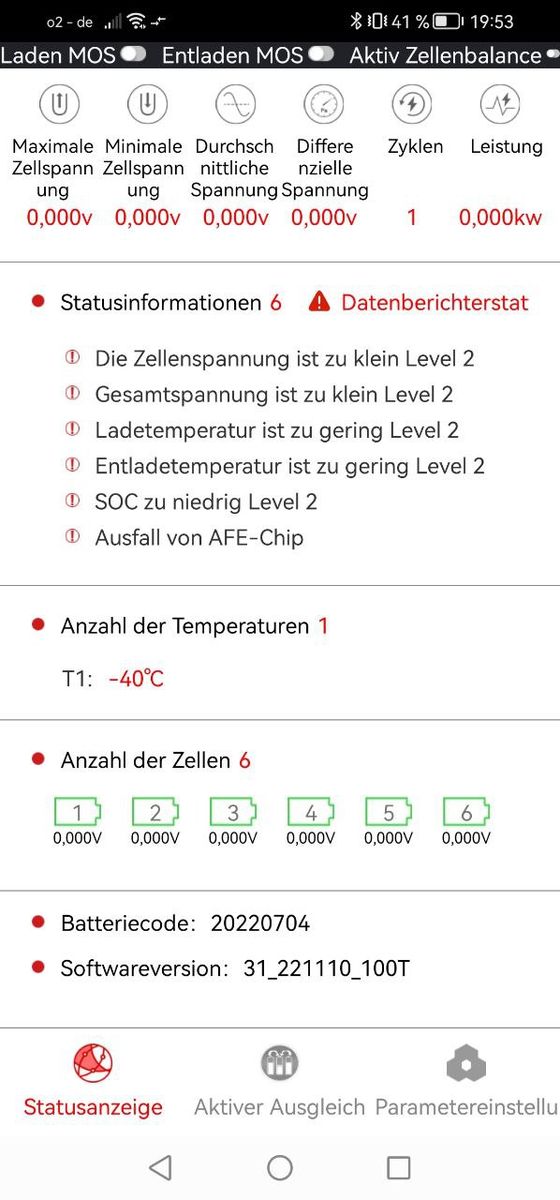Go back with system back button
The width and height of the screenshot is (560, 1200).
160,1167
